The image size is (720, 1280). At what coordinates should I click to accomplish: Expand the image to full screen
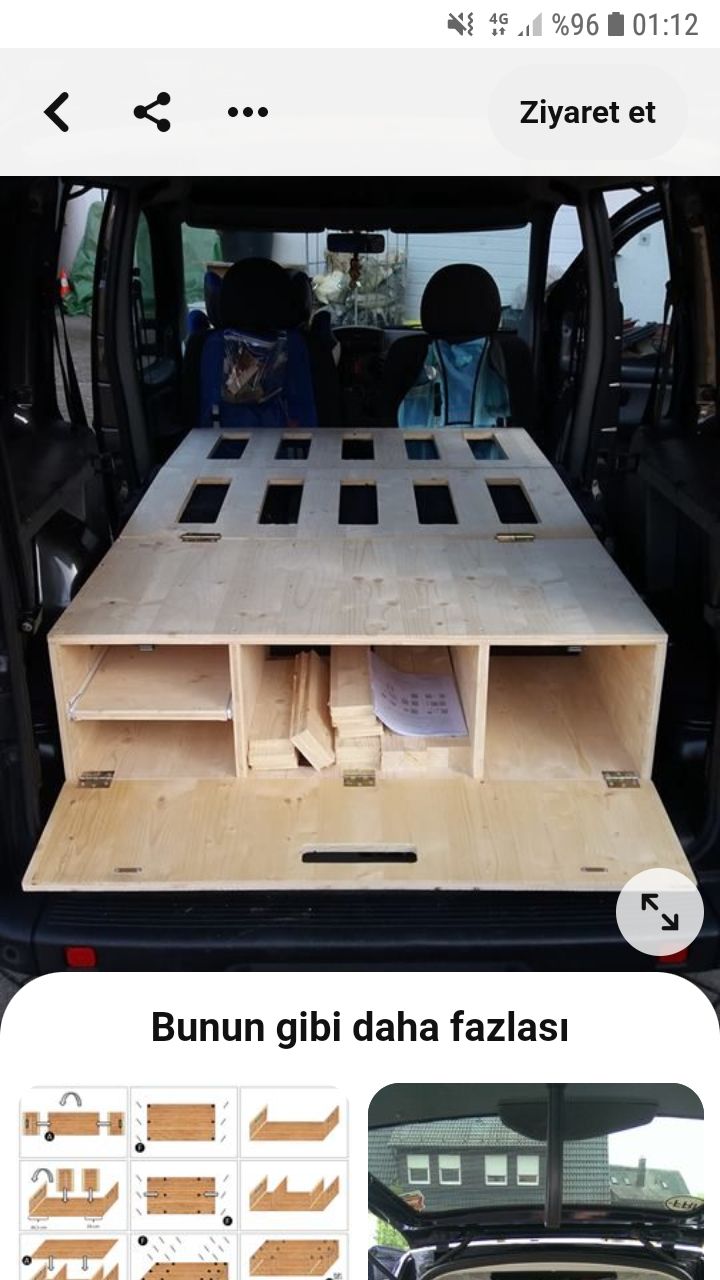coord(659,912)
